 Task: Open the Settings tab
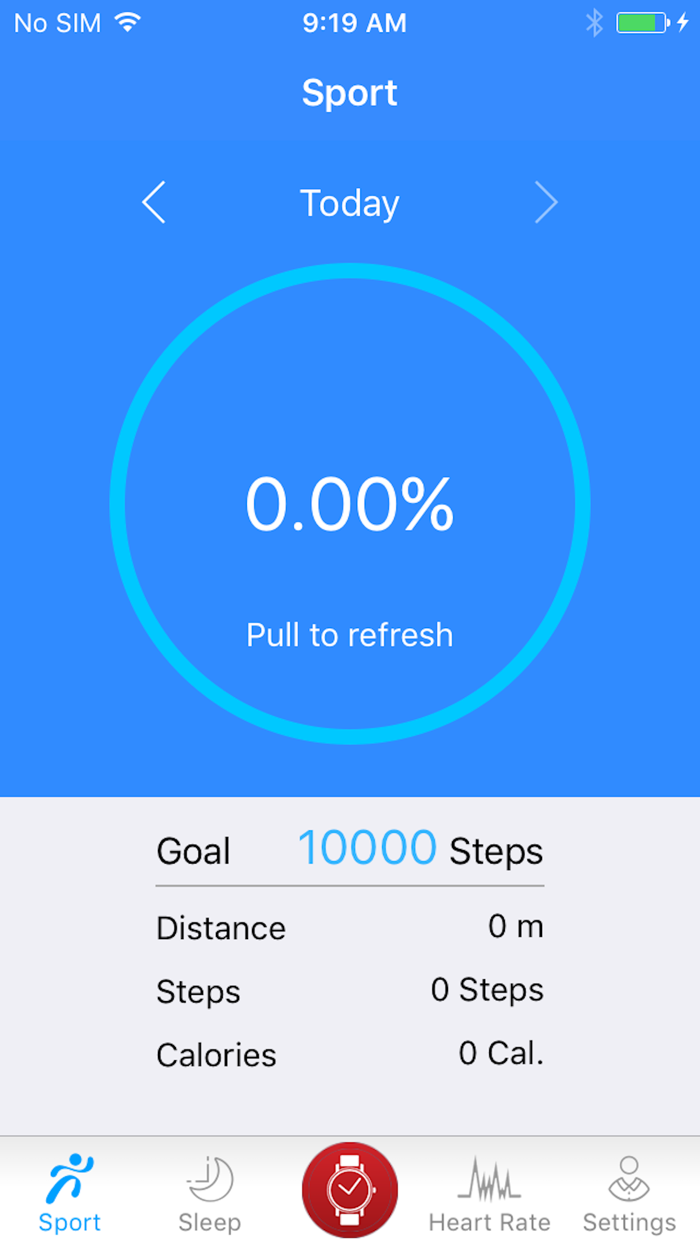click(x=629, y=1194)
